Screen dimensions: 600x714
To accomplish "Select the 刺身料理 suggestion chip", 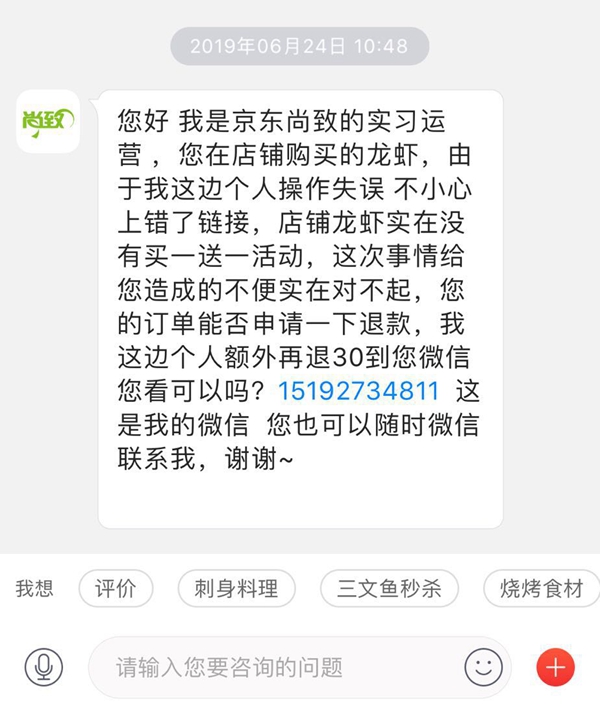I will click(236, 588).
